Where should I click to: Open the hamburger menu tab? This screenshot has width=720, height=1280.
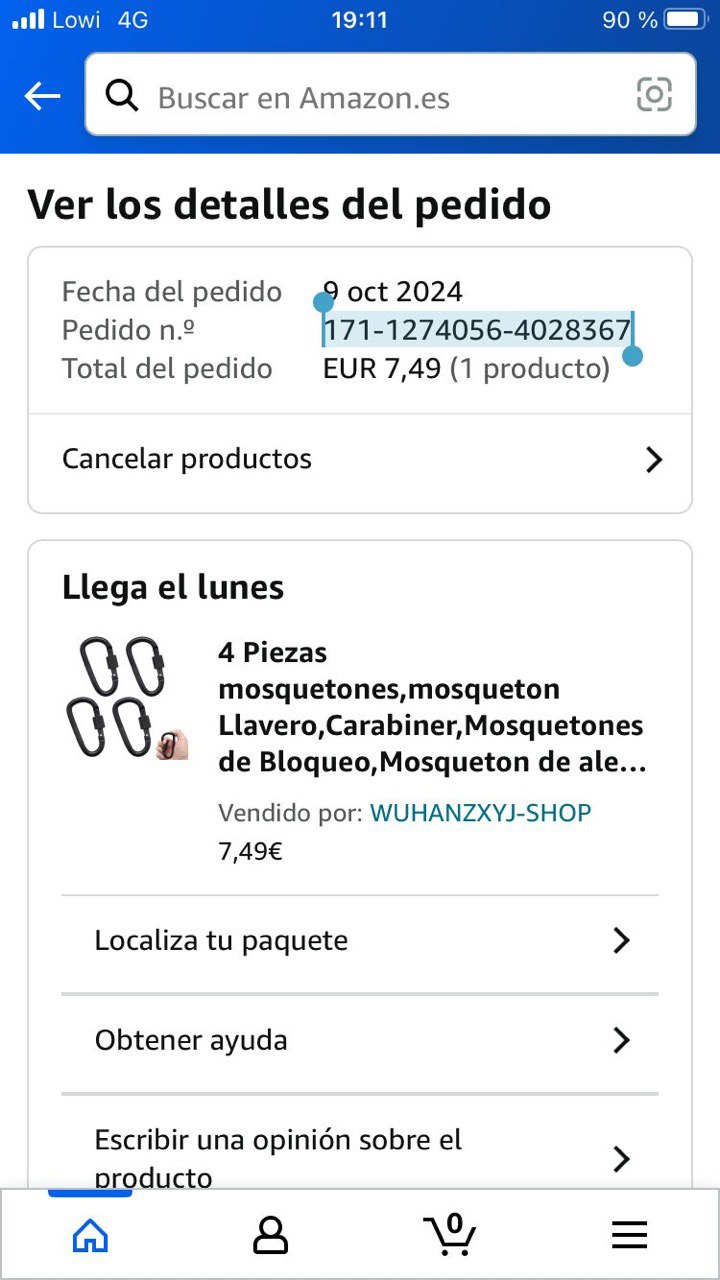coord(630,1236)
